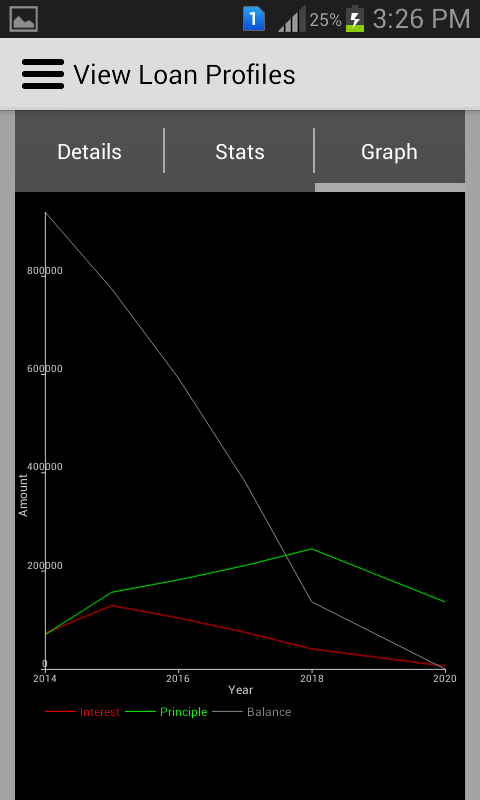Open the hamburger drawer menu
Image resolution: width=480 pixels, height=800 pixels.
pos(43,74)
